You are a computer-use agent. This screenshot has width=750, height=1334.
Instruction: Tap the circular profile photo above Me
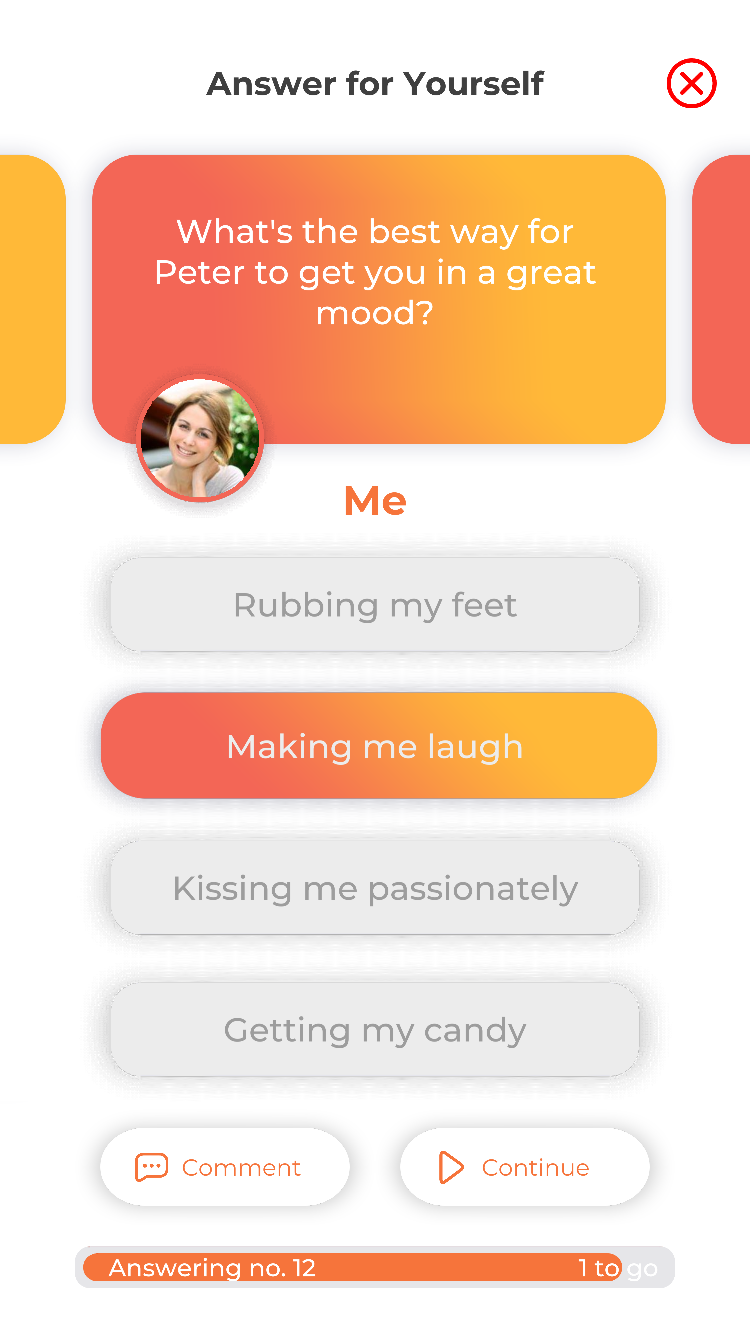coord(199,438)
